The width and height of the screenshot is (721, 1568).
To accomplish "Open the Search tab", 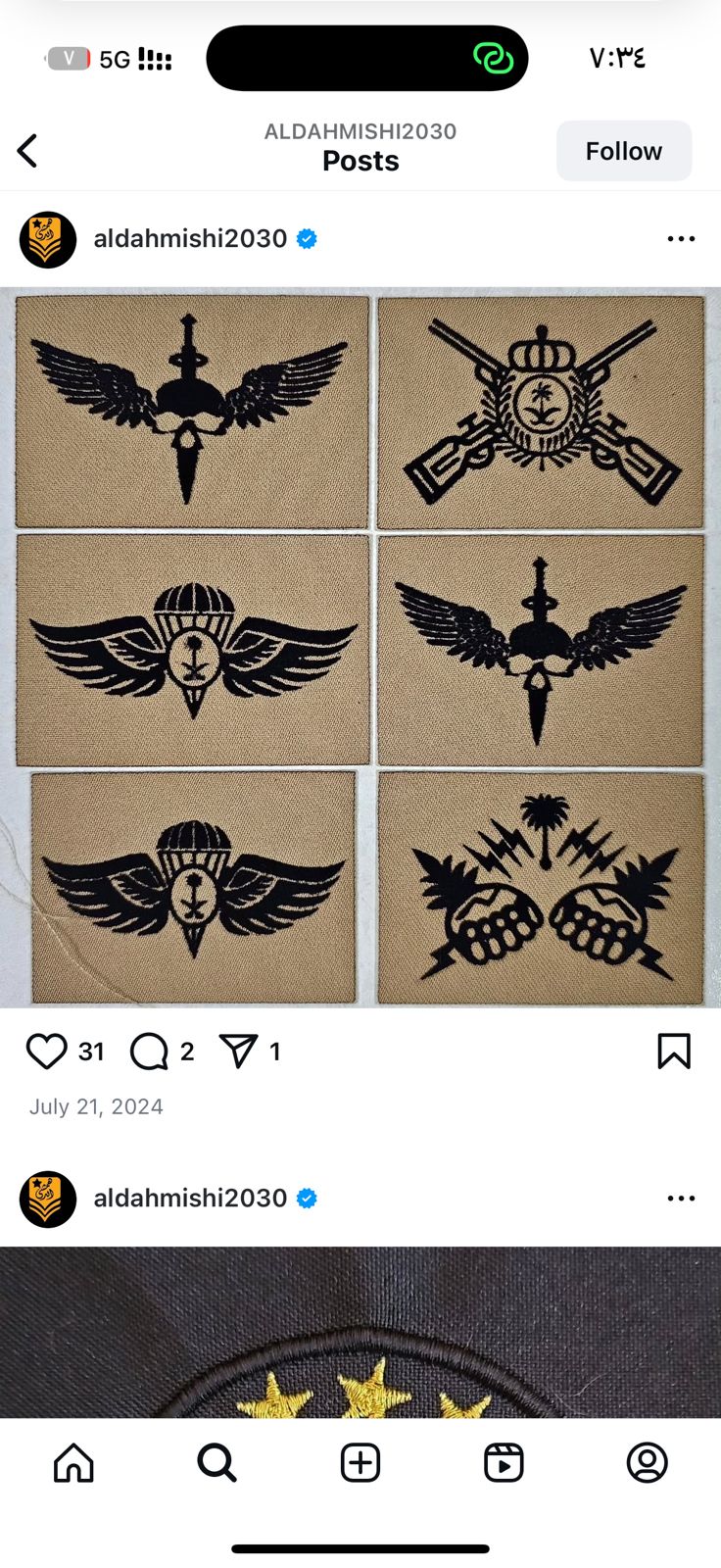I will click(216, 1463).
